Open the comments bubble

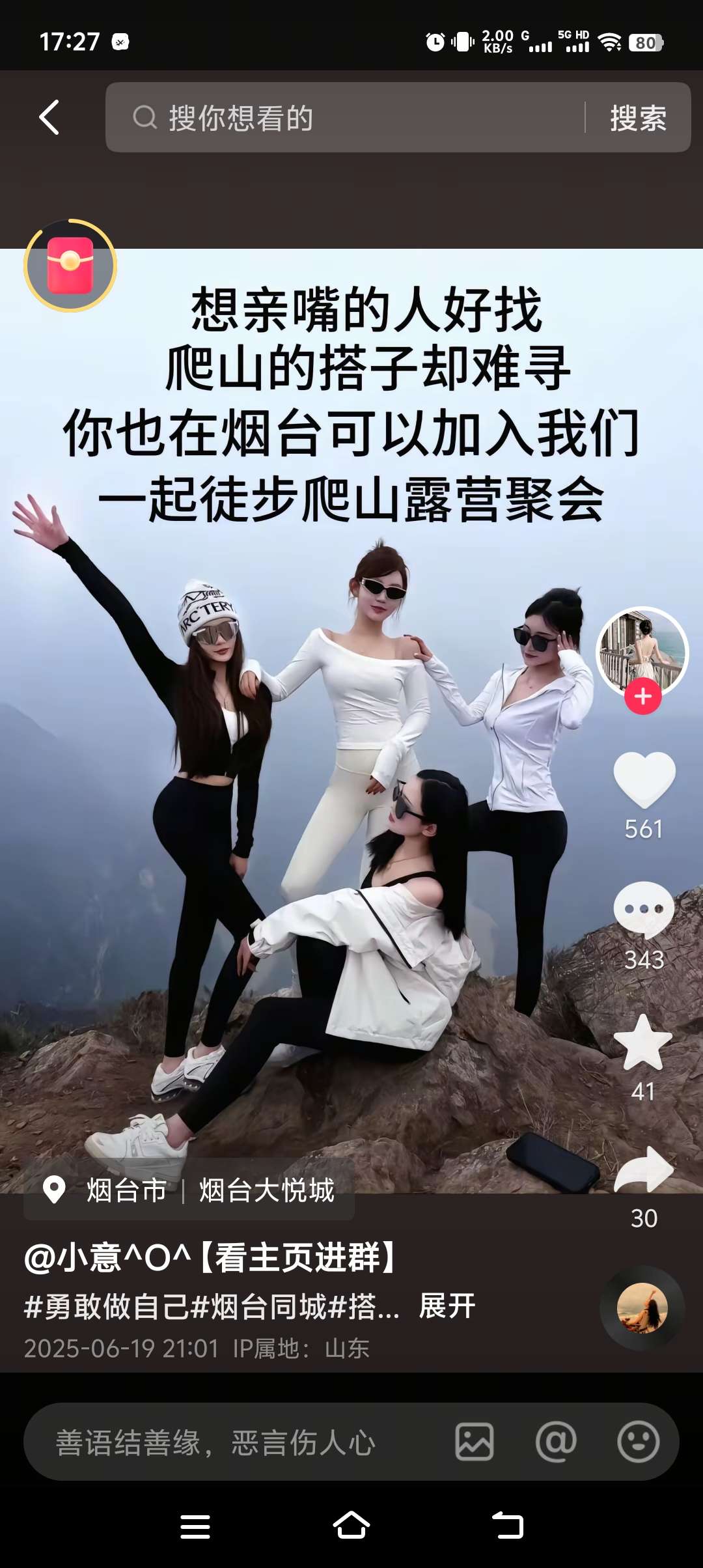[x=644, y=910]
